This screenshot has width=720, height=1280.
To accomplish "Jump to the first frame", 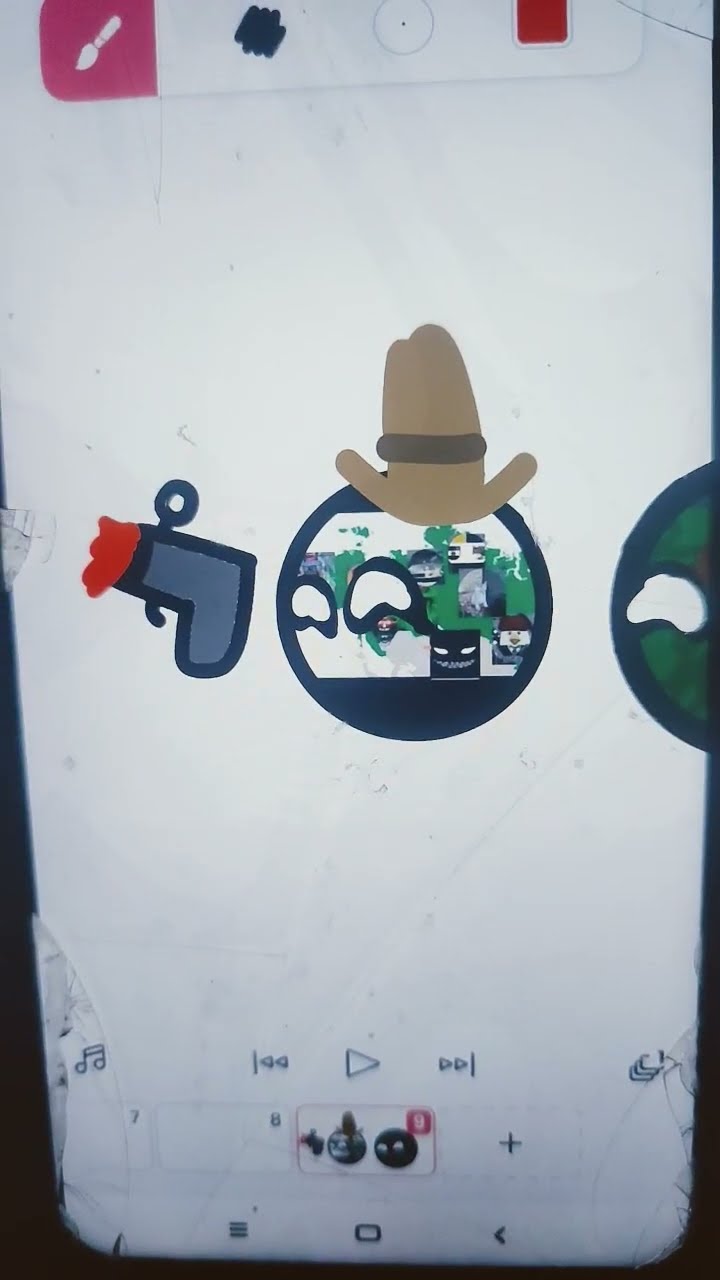I will (270, 1063).
